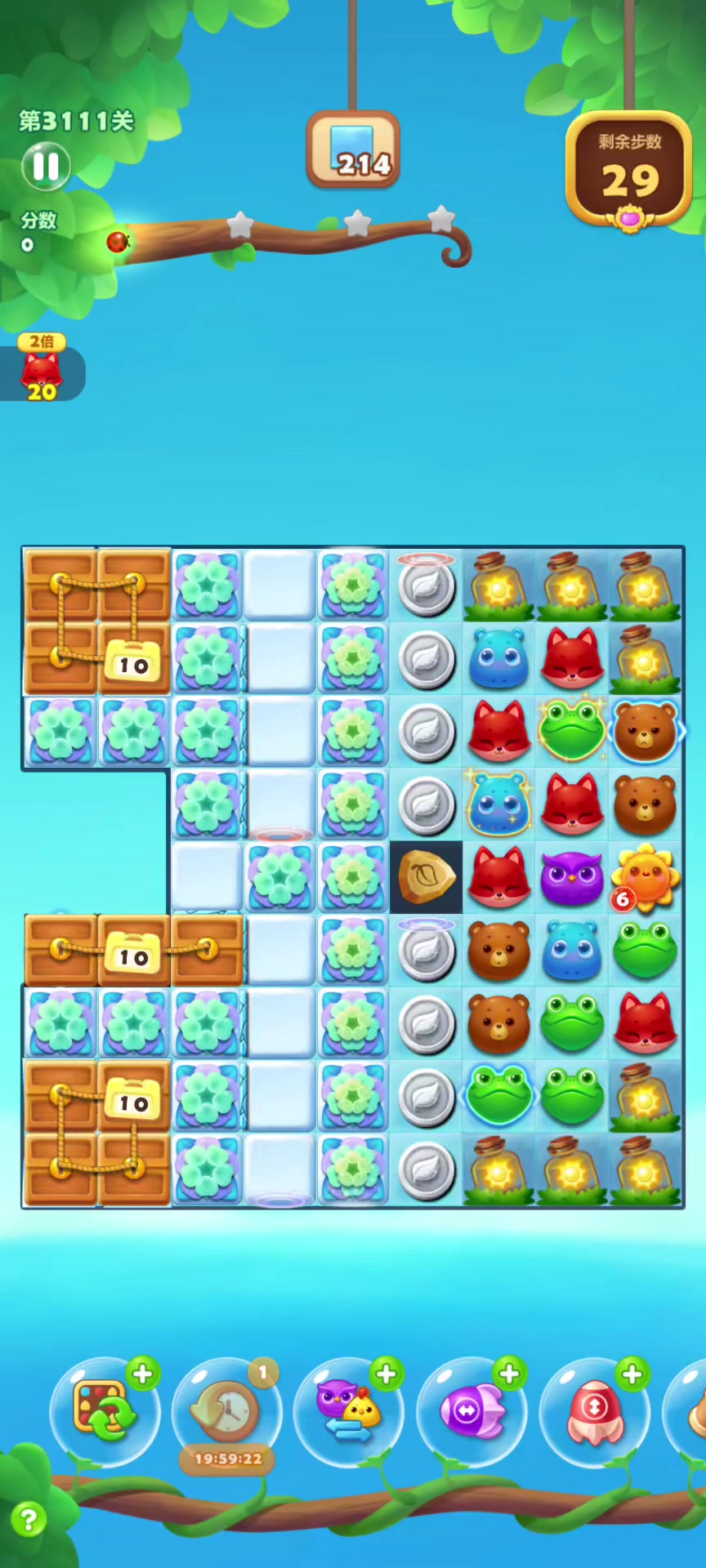The image size is (706, 1568).
Task: Use the red vertical rocket booster
Action: [x=594, y=1411]
